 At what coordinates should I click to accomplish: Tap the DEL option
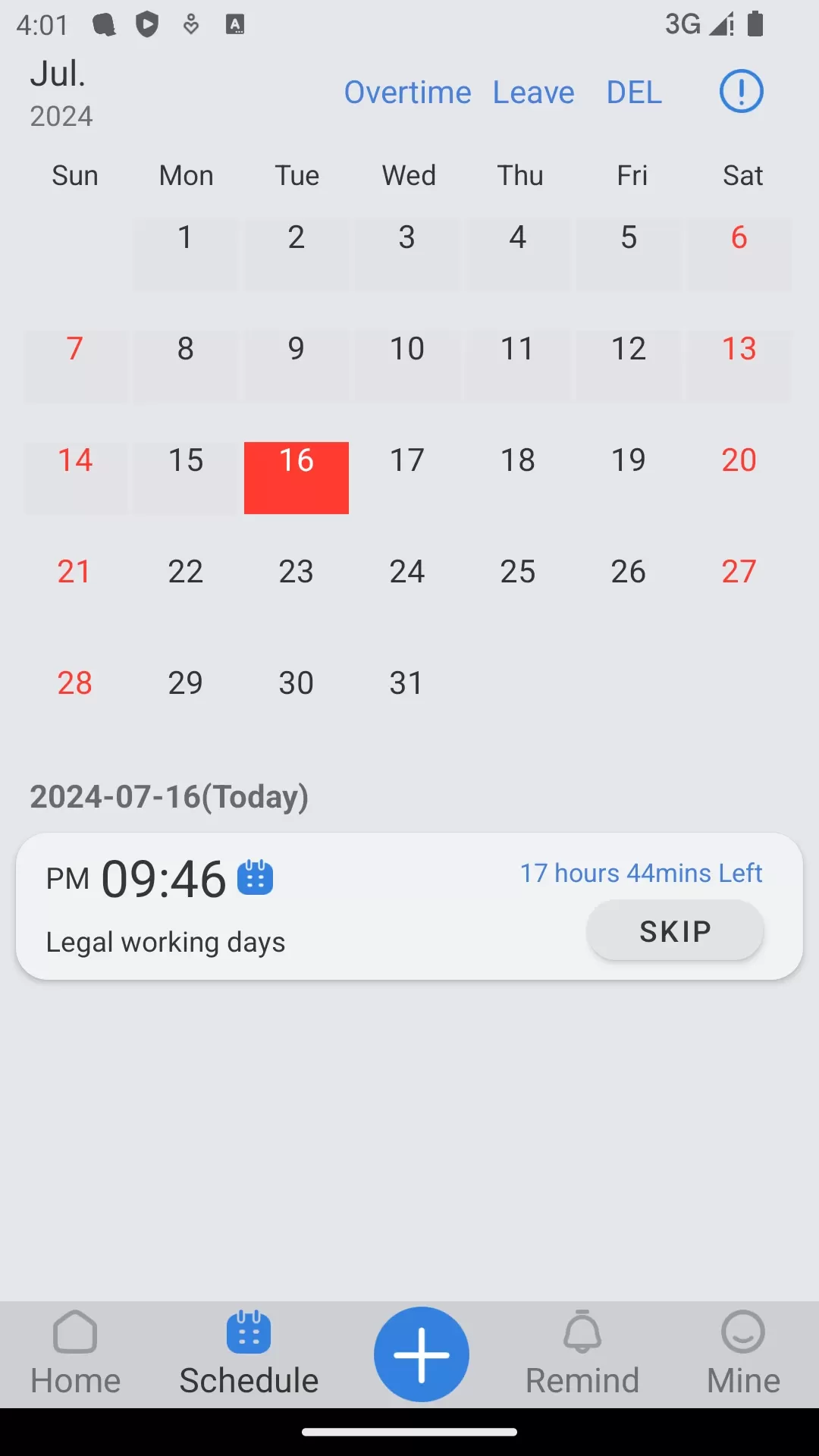coord(634,93)
